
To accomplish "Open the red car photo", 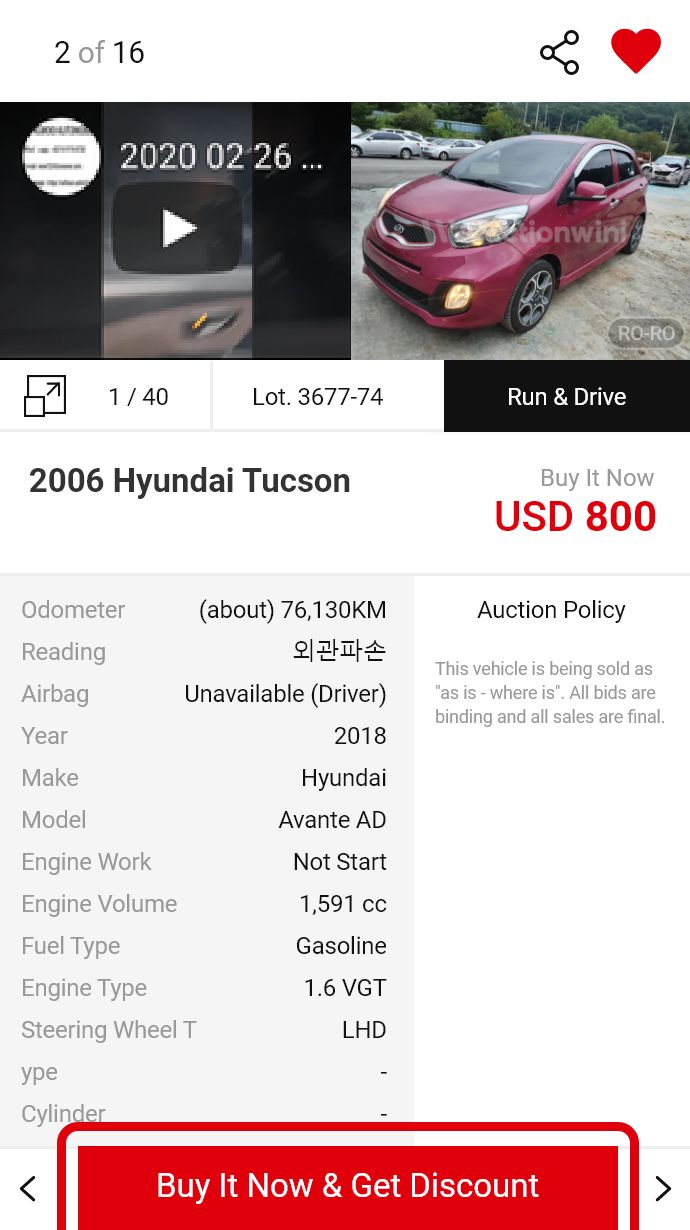I will pos(520,231).
